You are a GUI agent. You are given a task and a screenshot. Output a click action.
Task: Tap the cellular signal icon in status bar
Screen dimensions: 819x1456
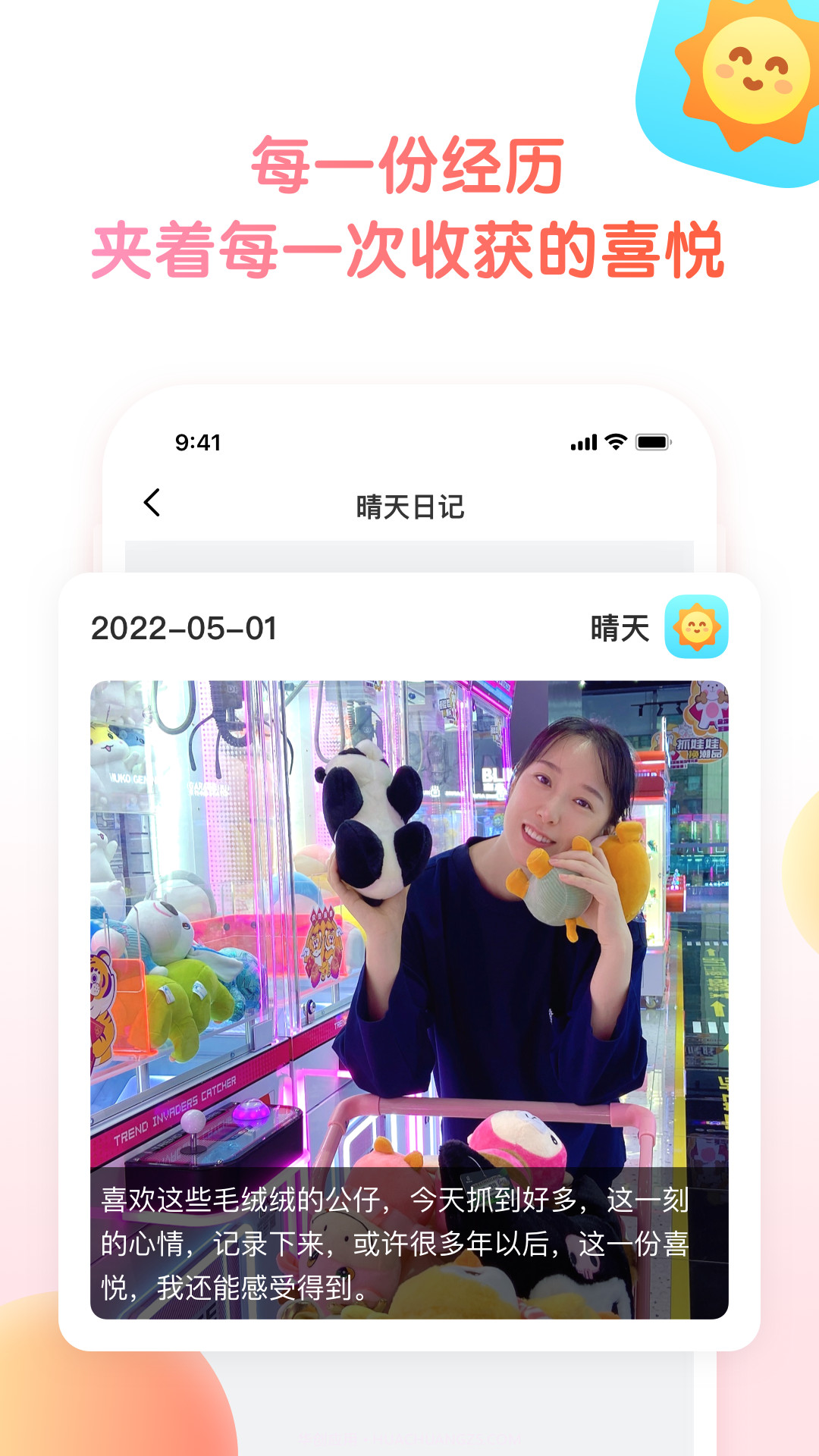click(584, 441)
